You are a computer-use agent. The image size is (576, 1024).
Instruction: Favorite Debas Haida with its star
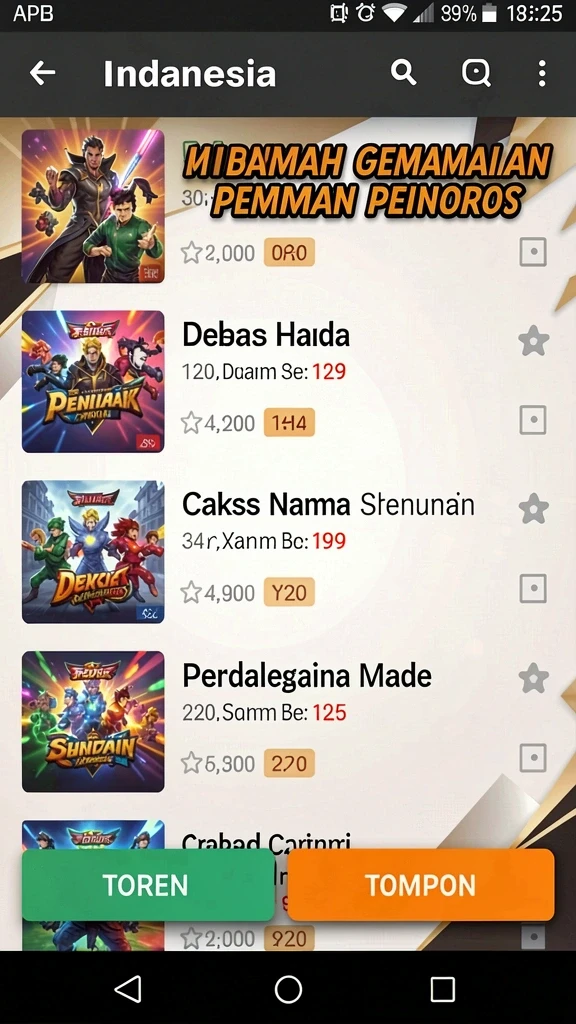[x=534, y=341]
